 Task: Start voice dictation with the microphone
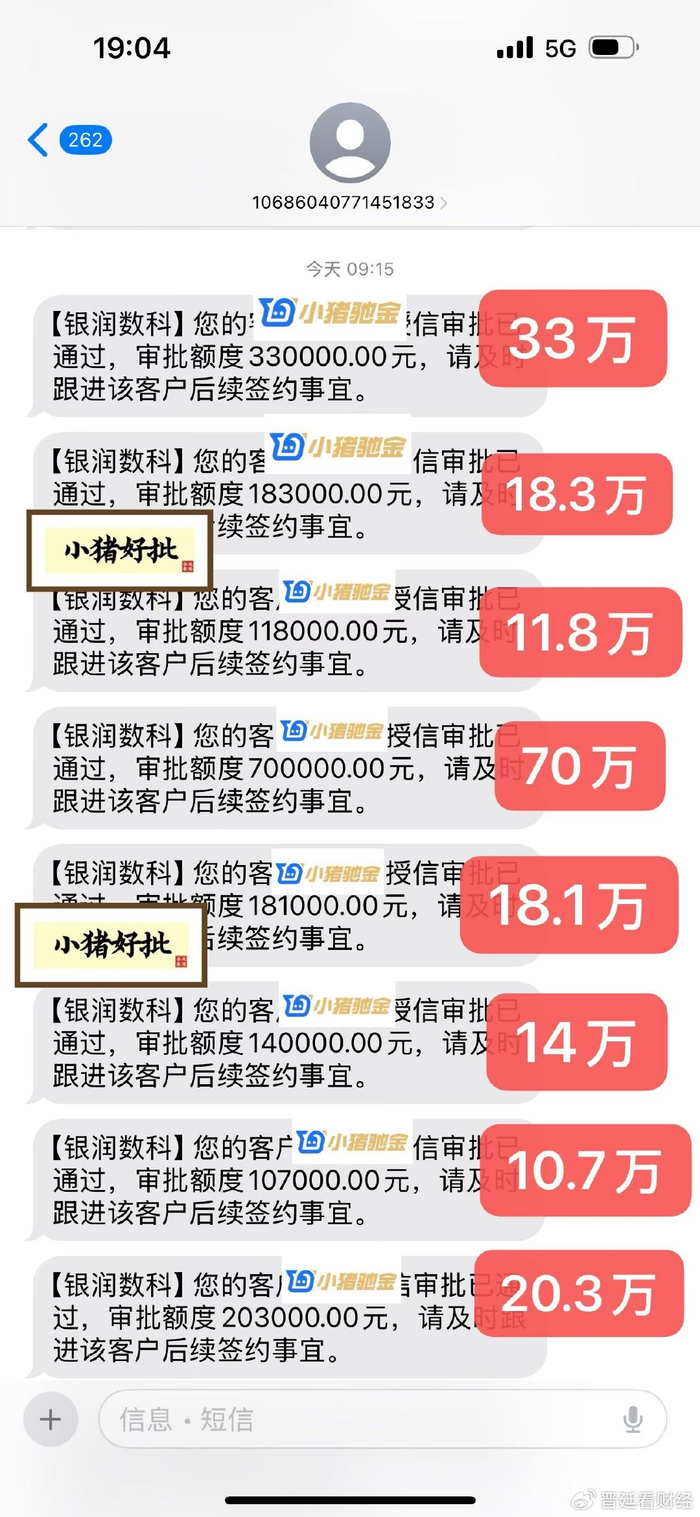[632, 1419]
